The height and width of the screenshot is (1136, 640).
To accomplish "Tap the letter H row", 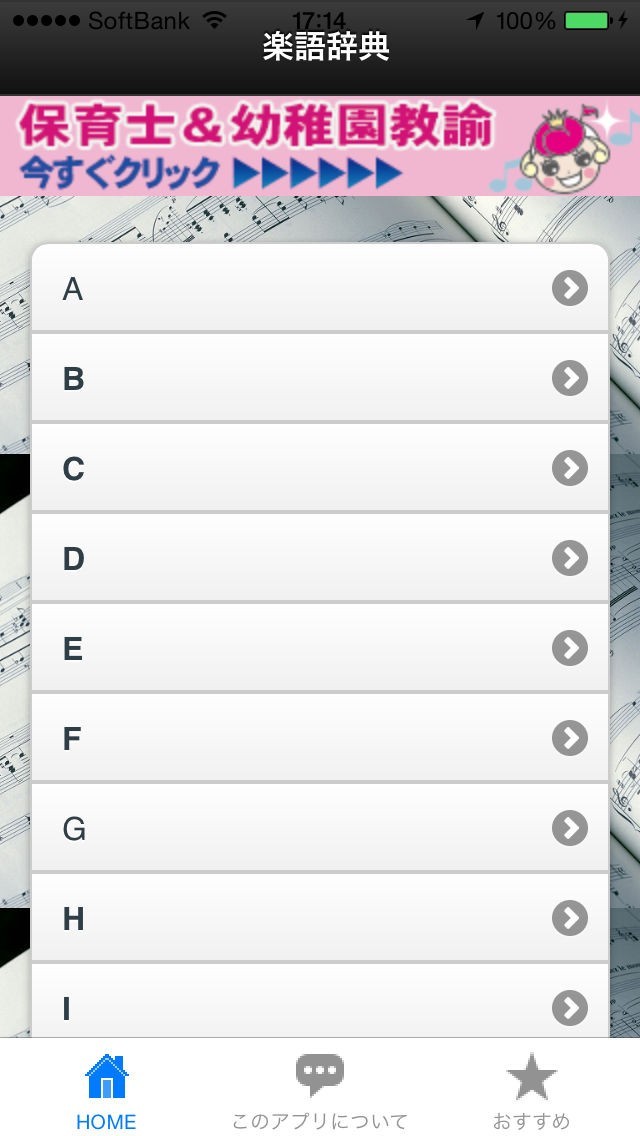I will 320,918.
